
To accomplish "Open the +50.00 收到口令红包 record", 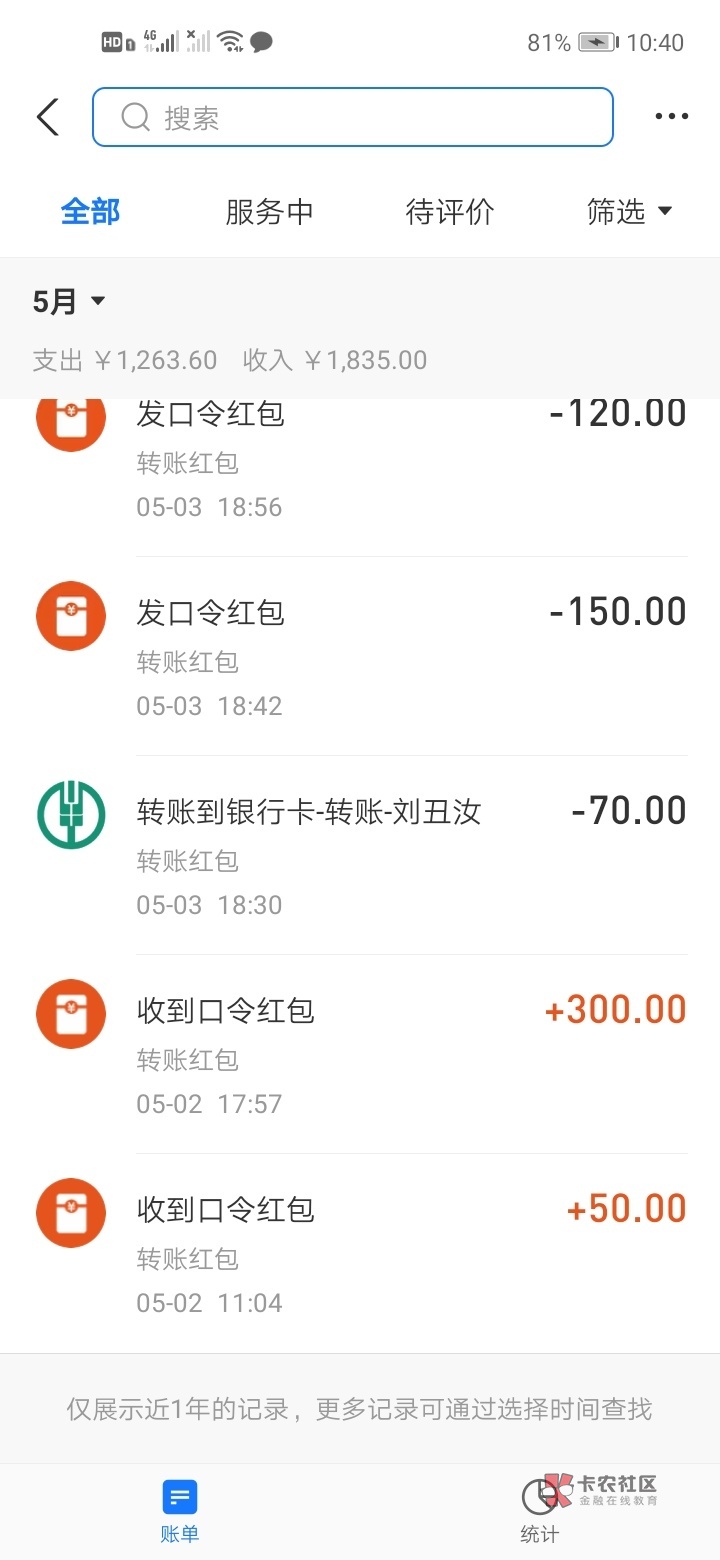I will tap(360, 1253).
